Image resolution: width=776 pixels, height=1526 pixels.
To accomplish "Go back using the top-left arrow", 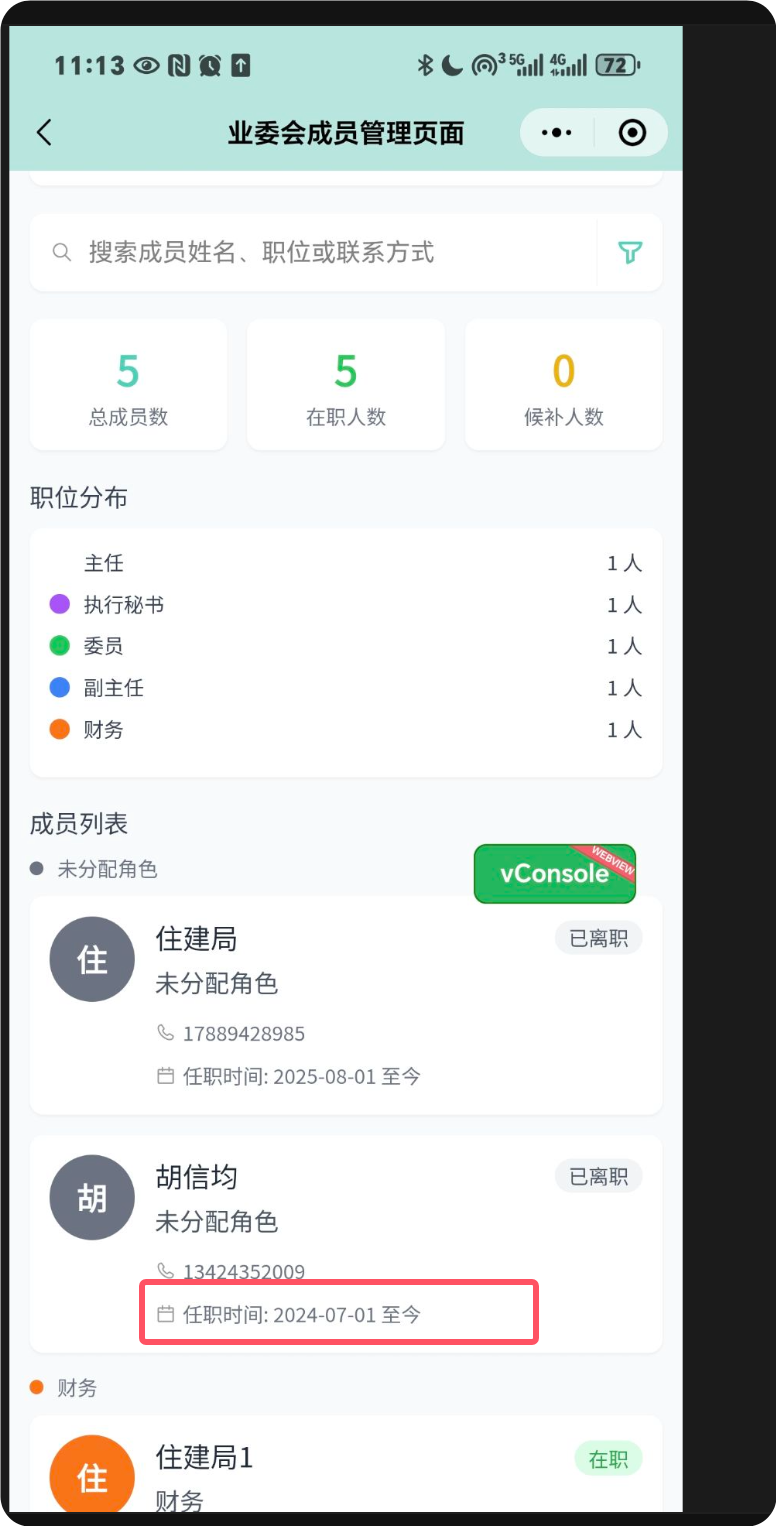I will tap(44, 133).
